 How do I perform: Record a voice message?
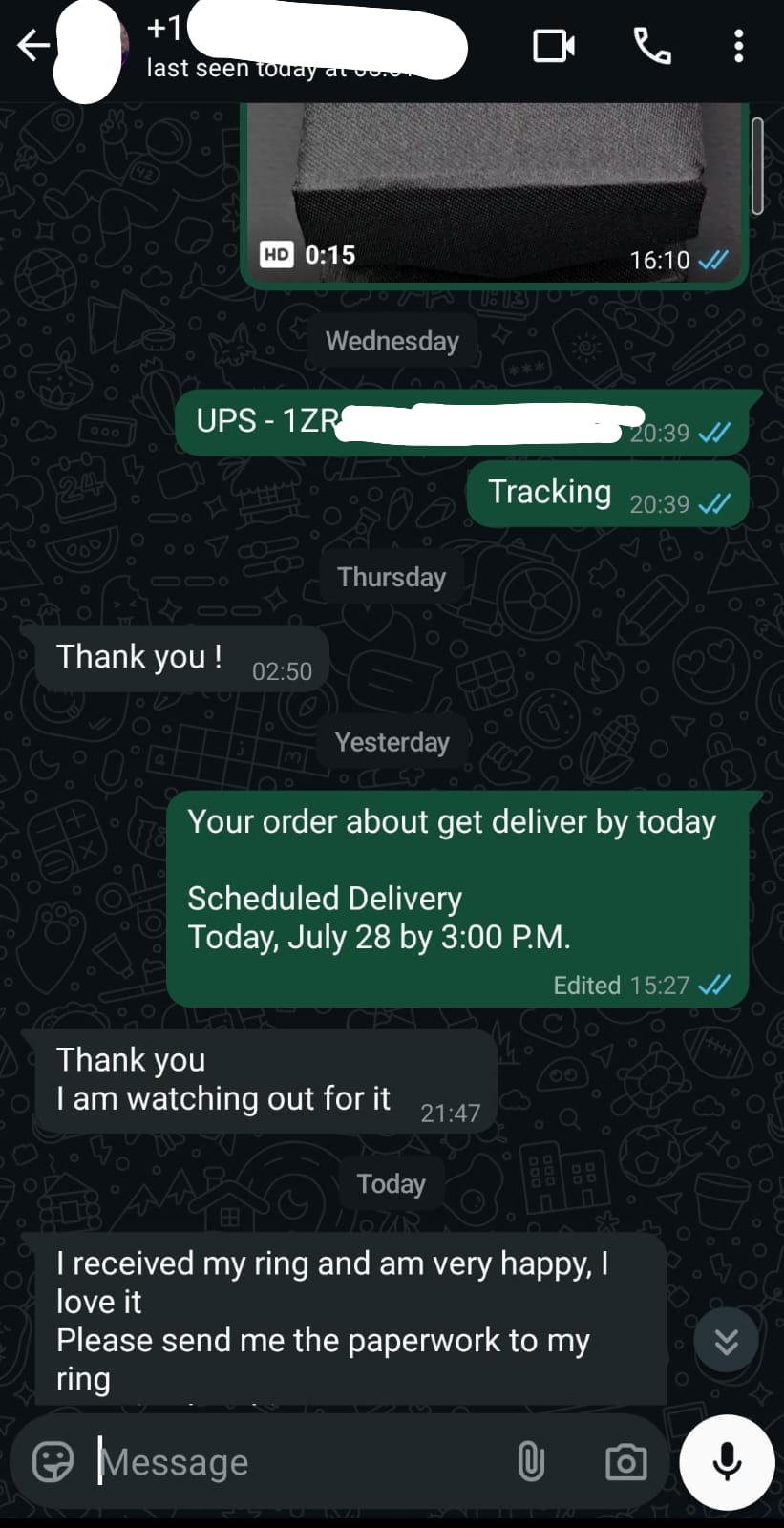coord(727,1461)
